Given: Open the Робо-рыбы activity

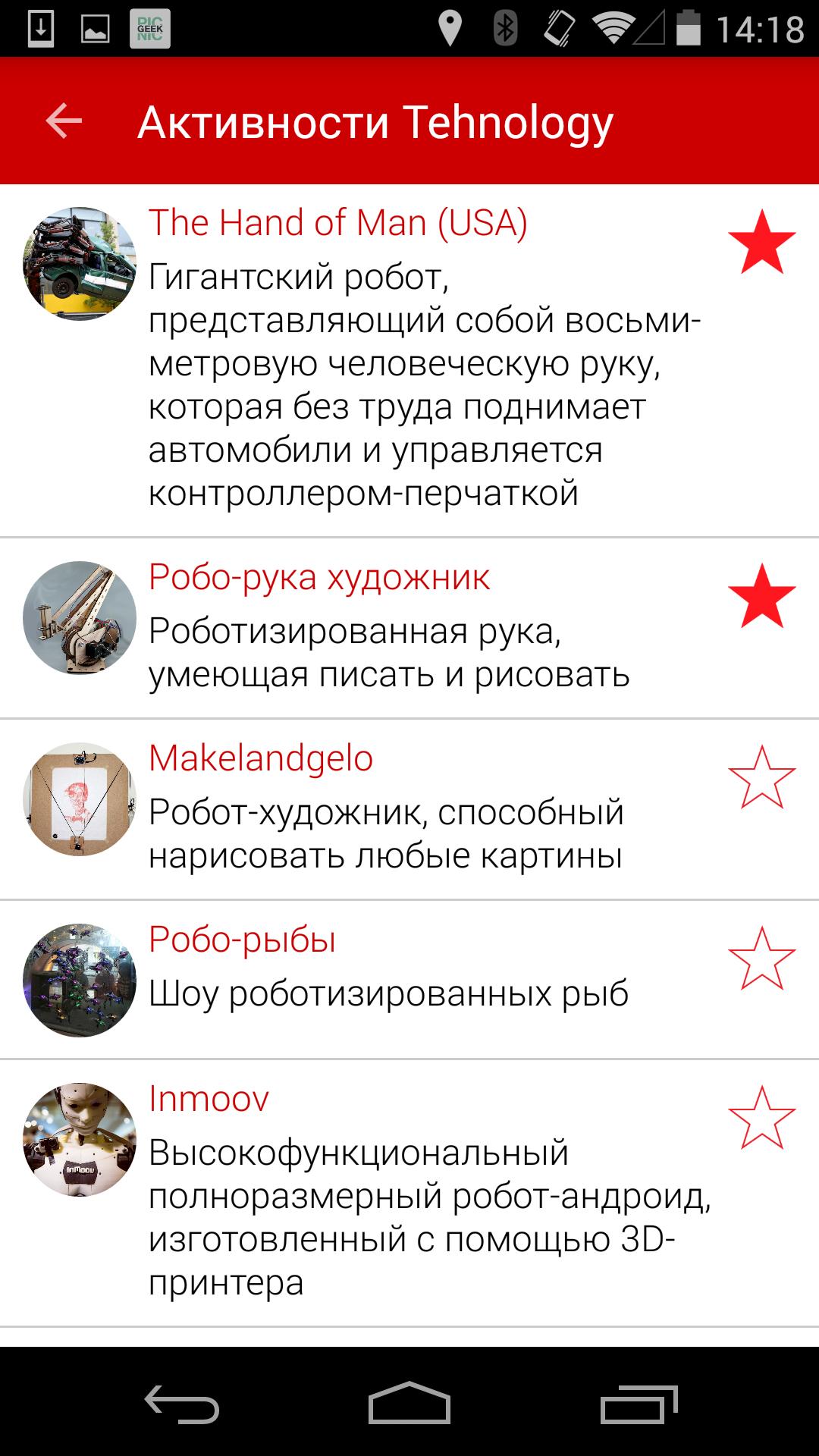Looking at the screenshot, I should click(x=243, y=940).
